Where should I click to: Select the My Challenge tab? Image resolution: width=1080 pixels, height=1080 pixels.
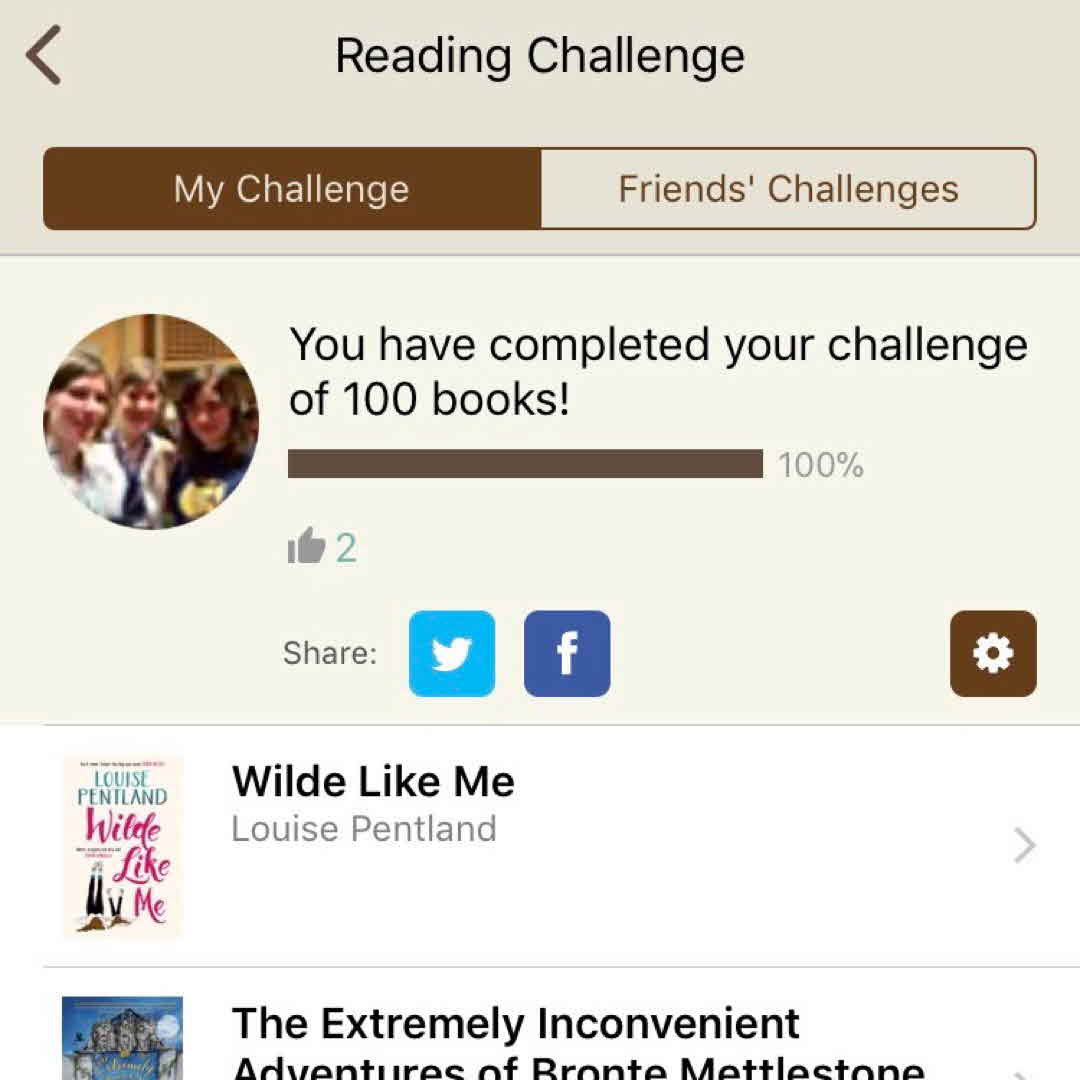point(292,189)
